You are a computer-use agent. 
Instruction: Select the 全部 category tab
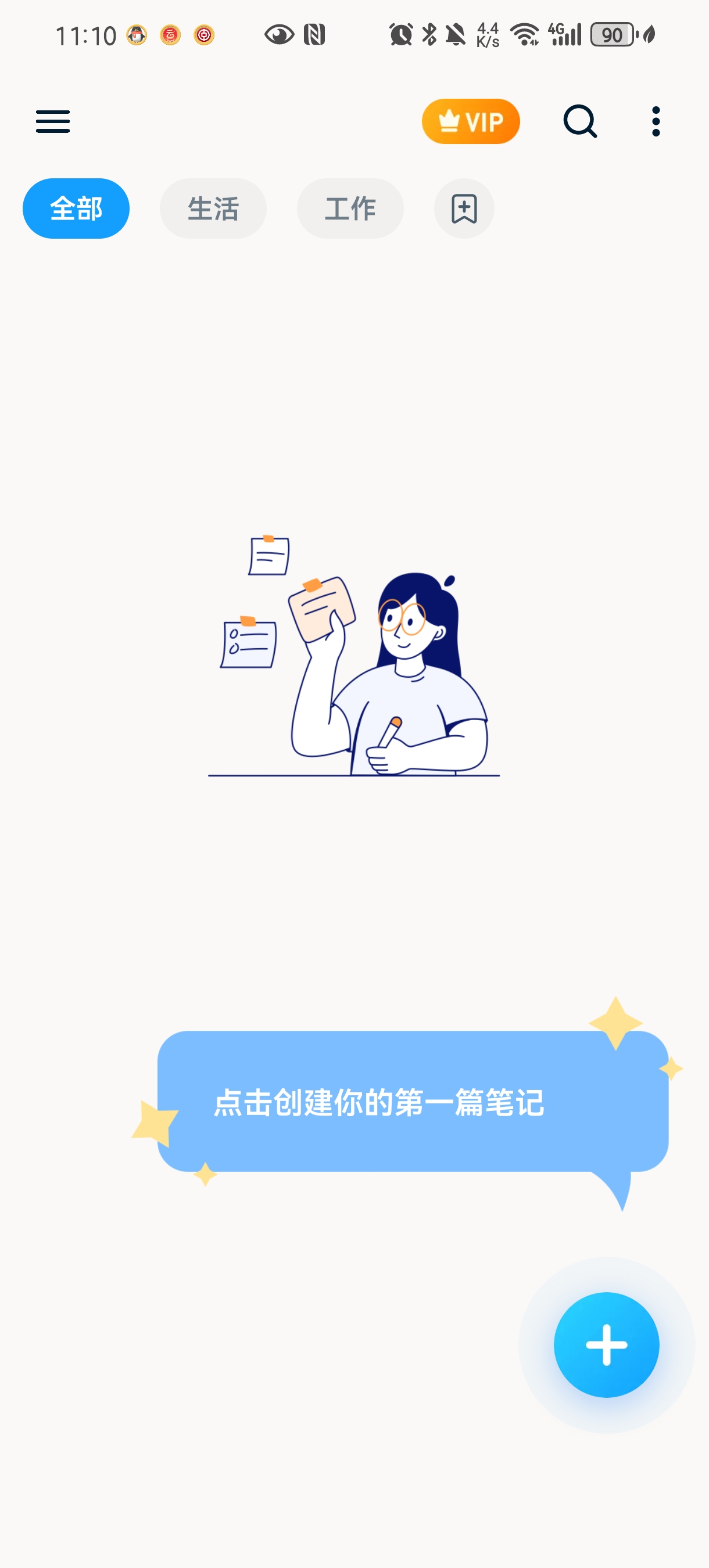[76, 209]
